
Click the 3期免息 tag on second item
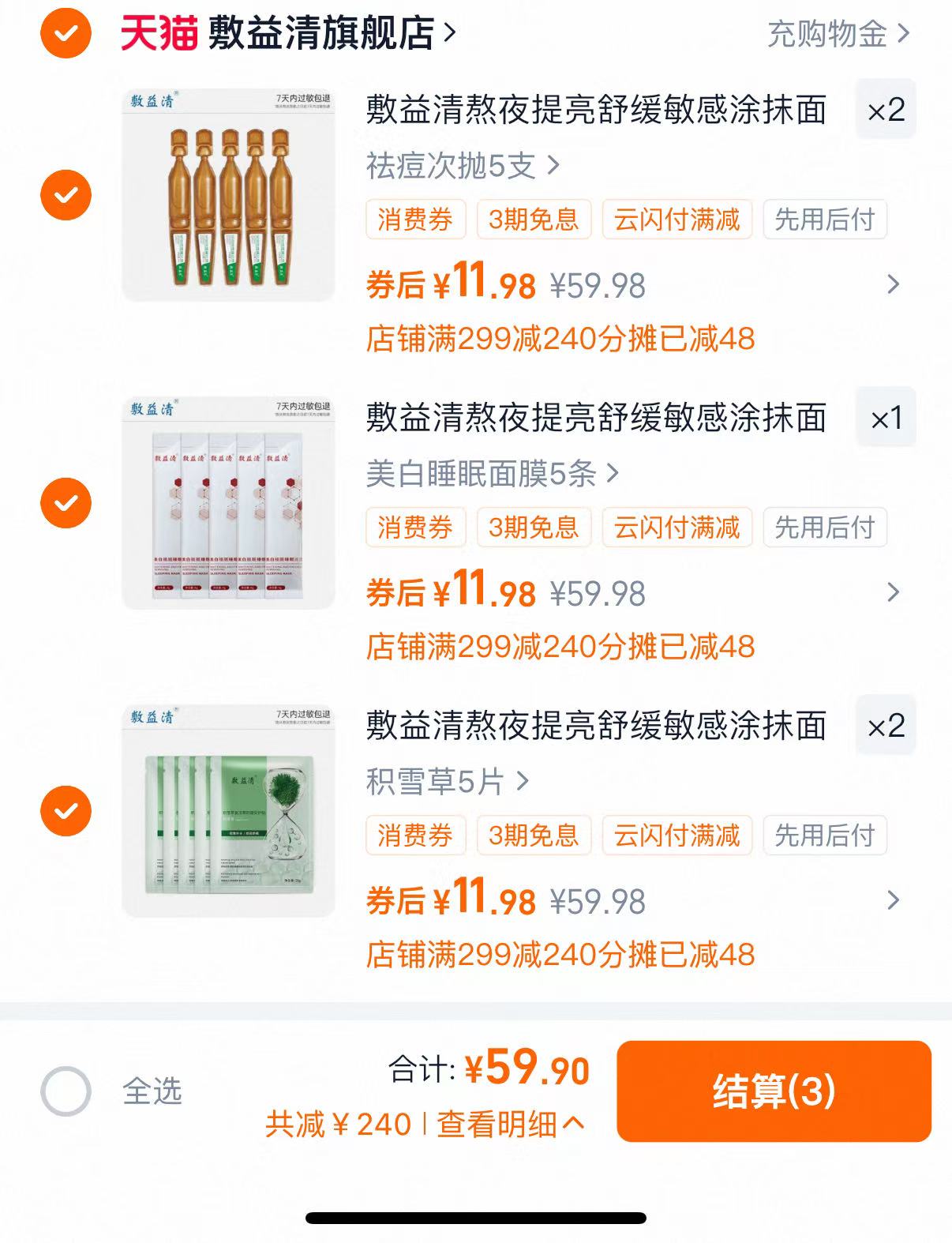(x=534, y=528)
